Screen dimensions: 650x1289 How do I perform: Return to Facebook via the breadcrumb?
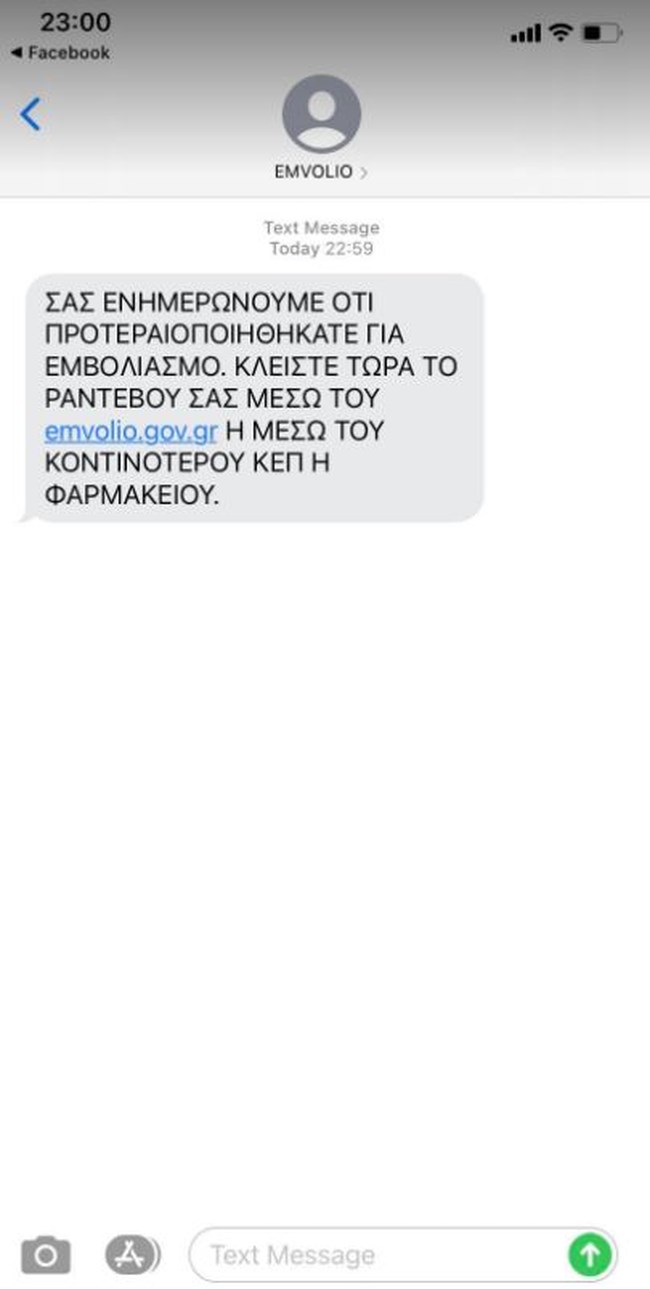pos(60,52)
